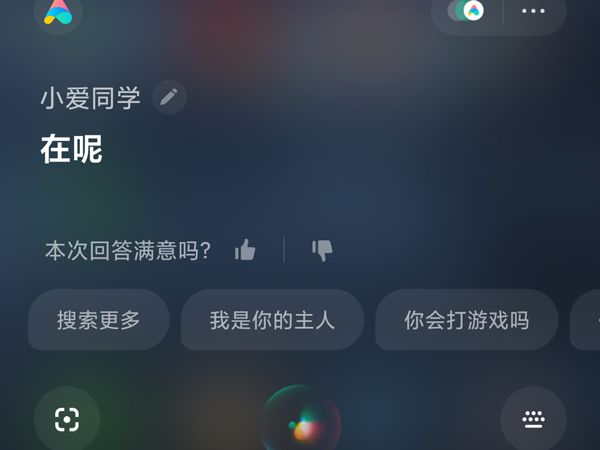Open the screen scan button
600x450 pixels.
point(67,419)
